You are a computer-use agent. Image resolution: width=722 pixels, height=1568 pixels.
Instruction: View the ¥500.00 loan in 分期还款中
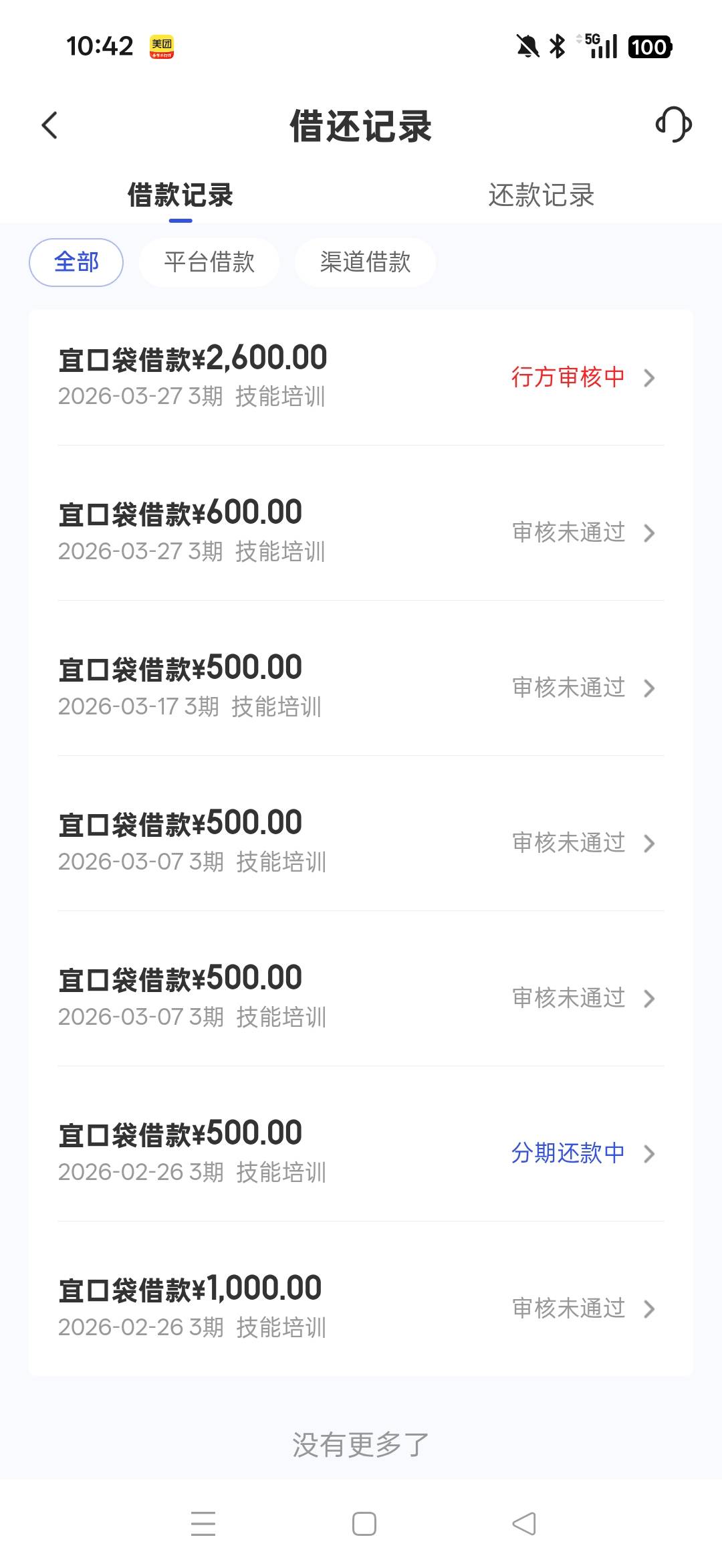(361, 1152)
